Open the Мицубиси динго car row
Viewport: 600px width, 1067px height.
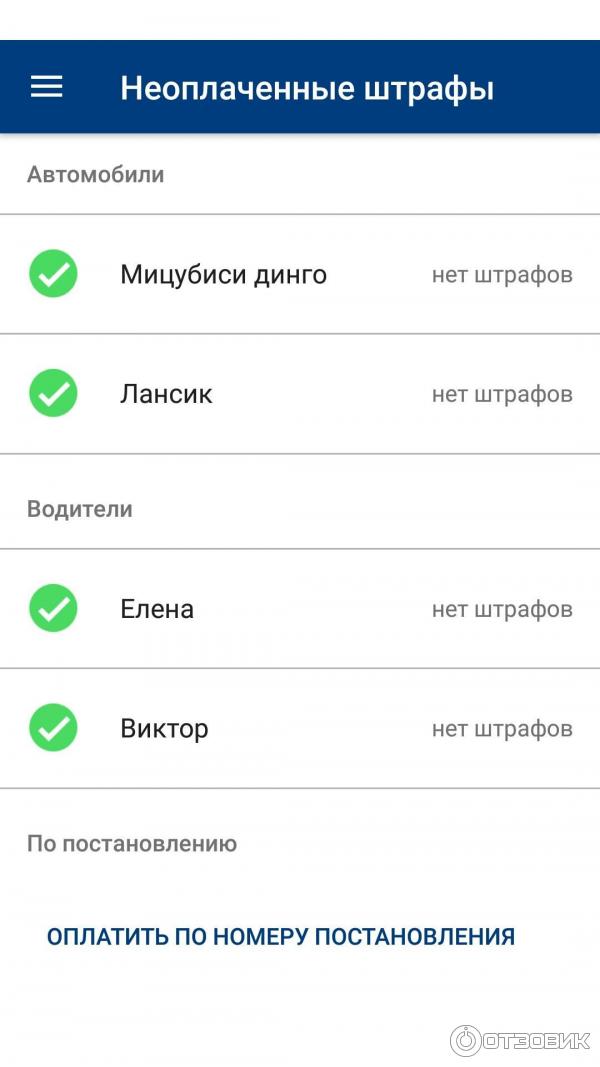[300, 274]
